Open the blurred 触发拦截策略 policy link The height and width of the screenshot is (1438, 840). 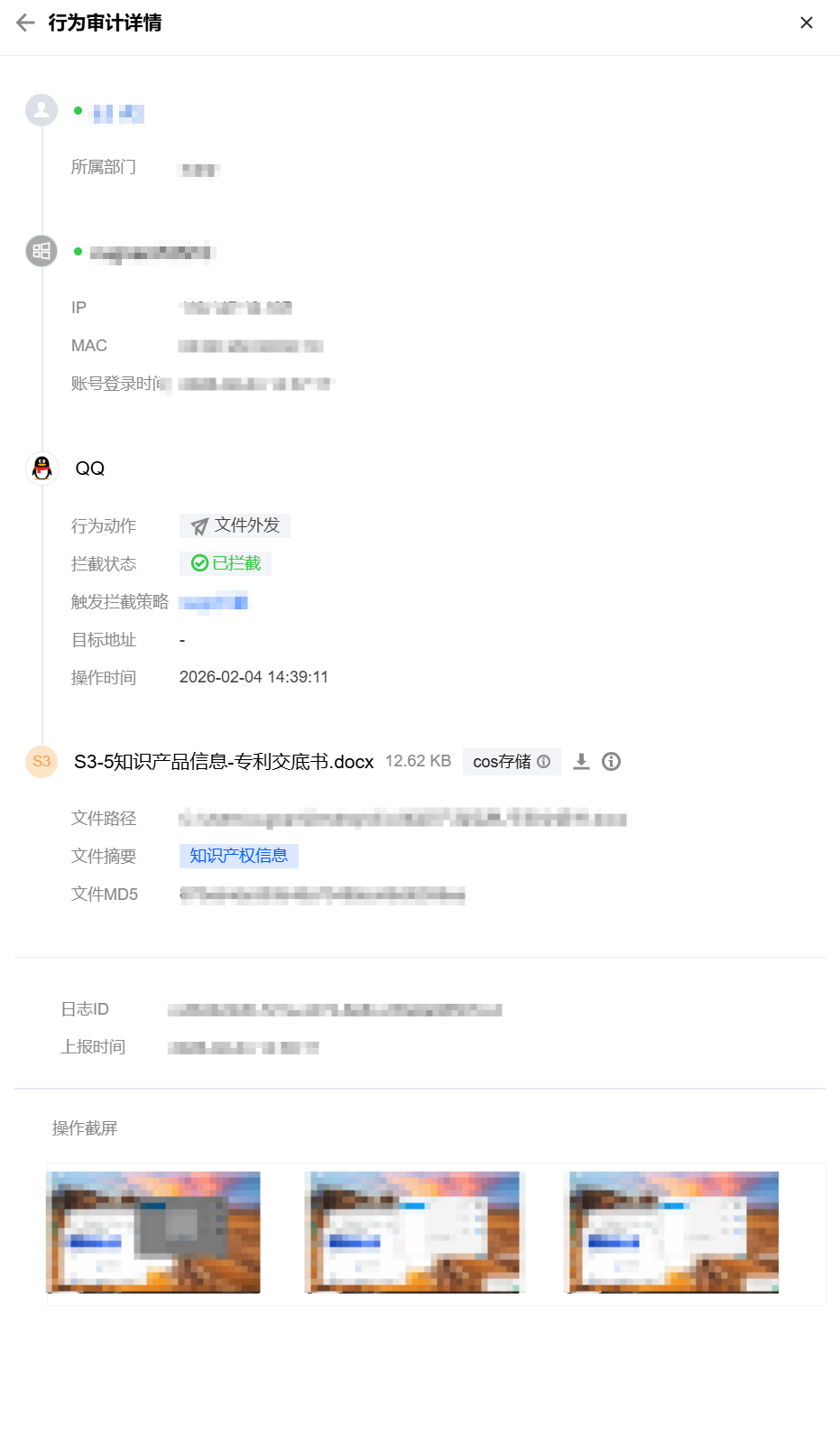[214, 602]
